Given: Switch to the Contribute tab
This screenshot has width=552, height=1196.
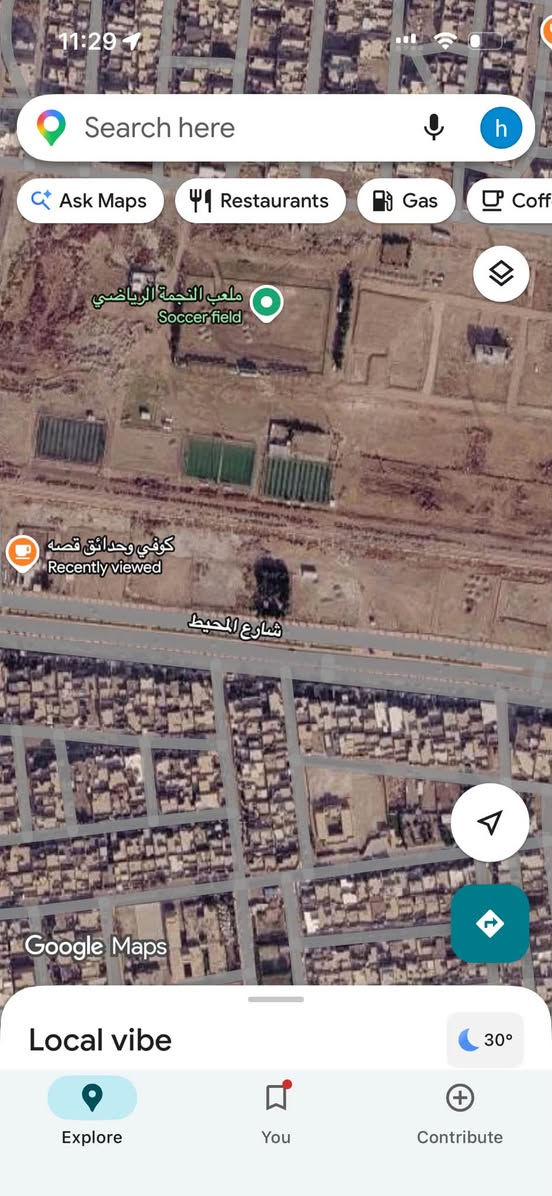Looking at the screenshot, I should 460,1113.
